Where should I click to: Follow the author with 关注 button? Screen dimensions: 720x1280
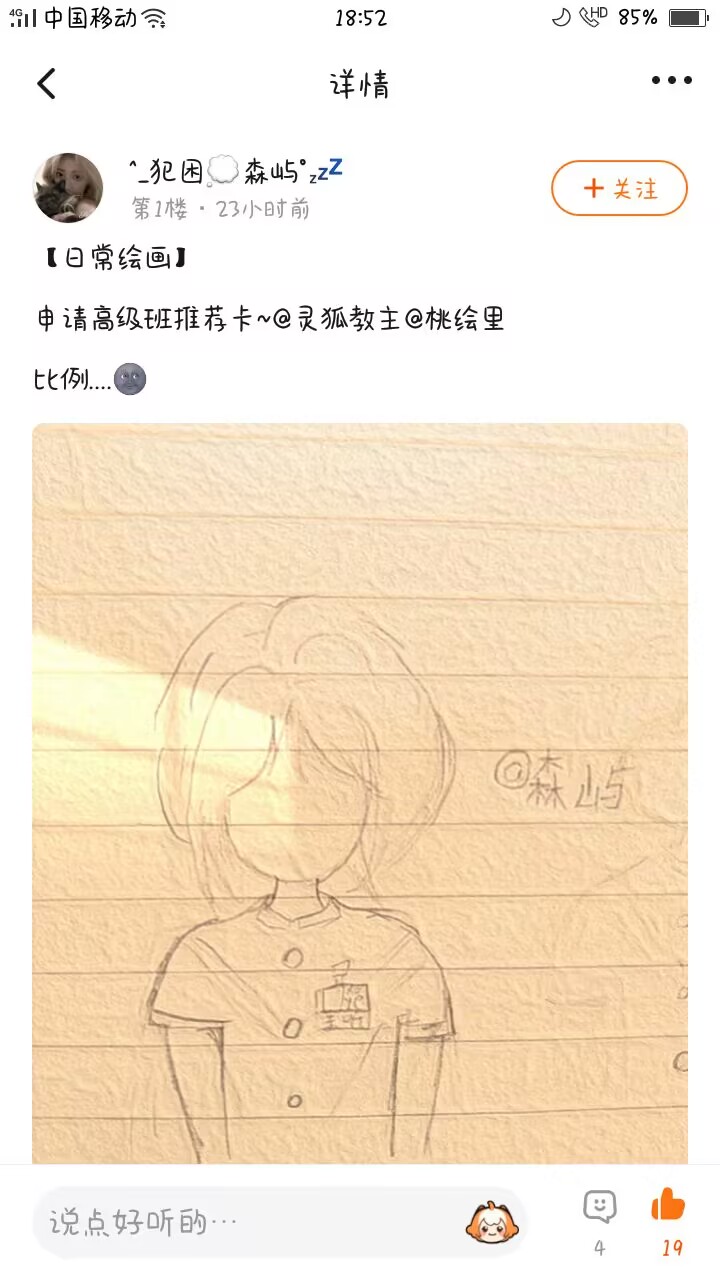click(x=619, y=188)
